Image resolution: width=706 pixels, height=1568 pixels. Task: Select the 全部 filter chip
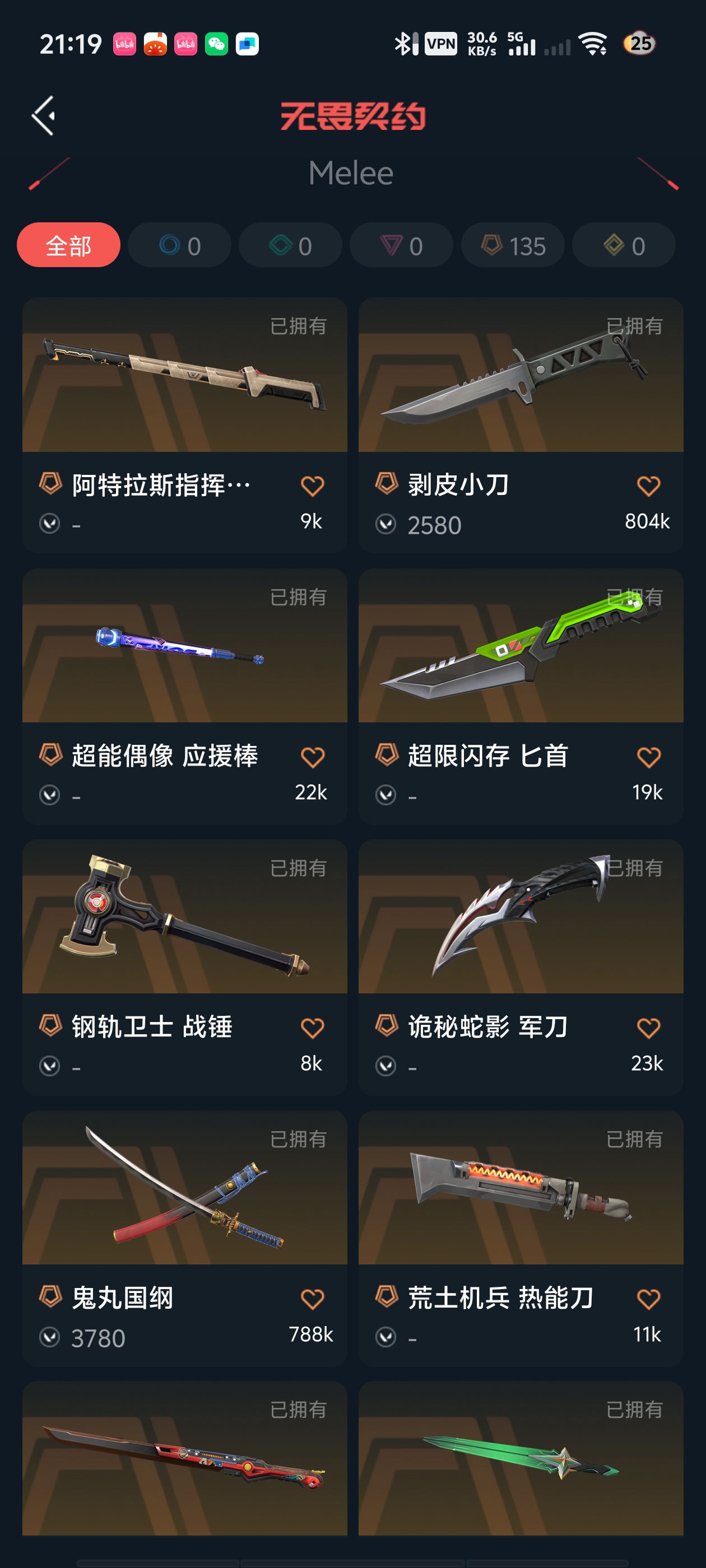coord(68,245)
